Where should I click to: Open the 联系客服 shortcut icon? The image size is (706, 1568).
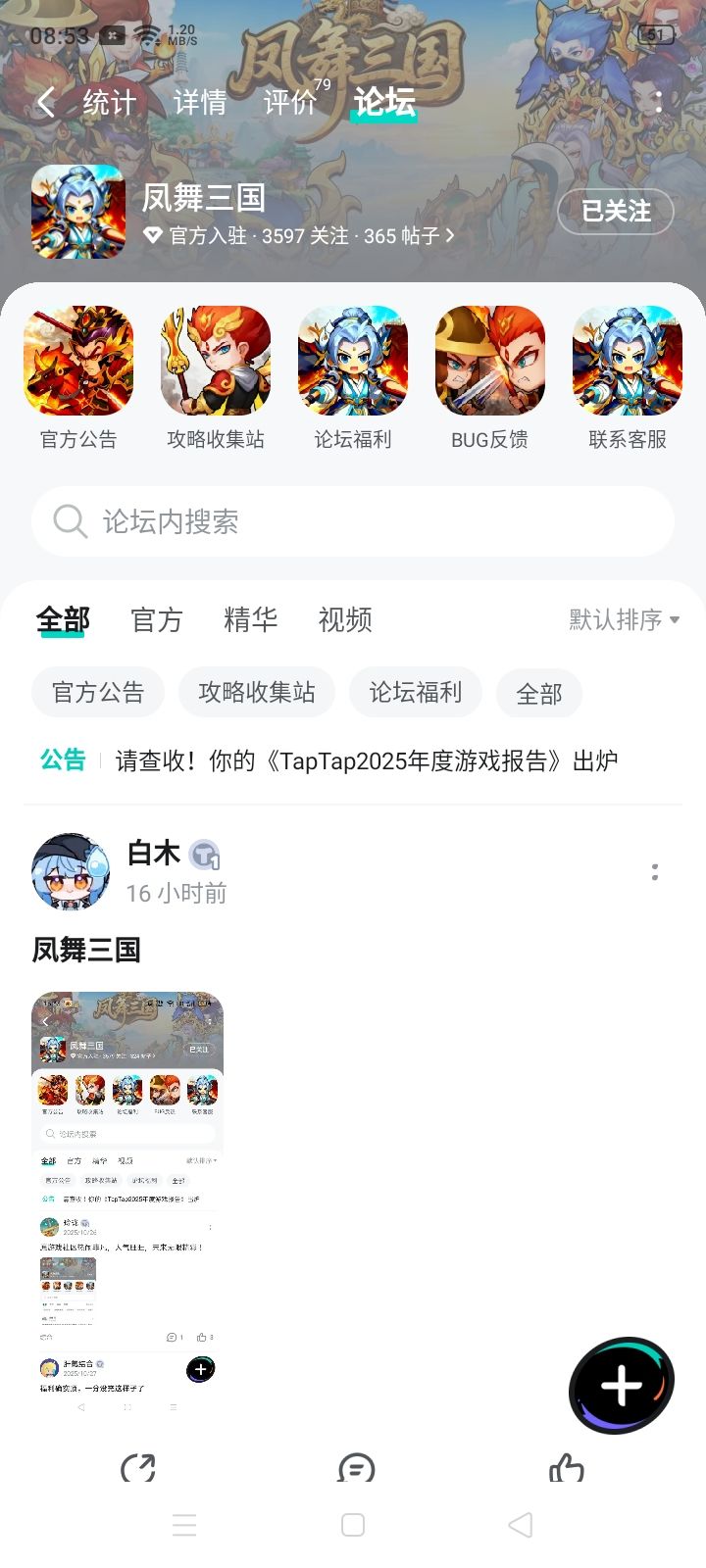pyautogui.click(x=628, y=360)
